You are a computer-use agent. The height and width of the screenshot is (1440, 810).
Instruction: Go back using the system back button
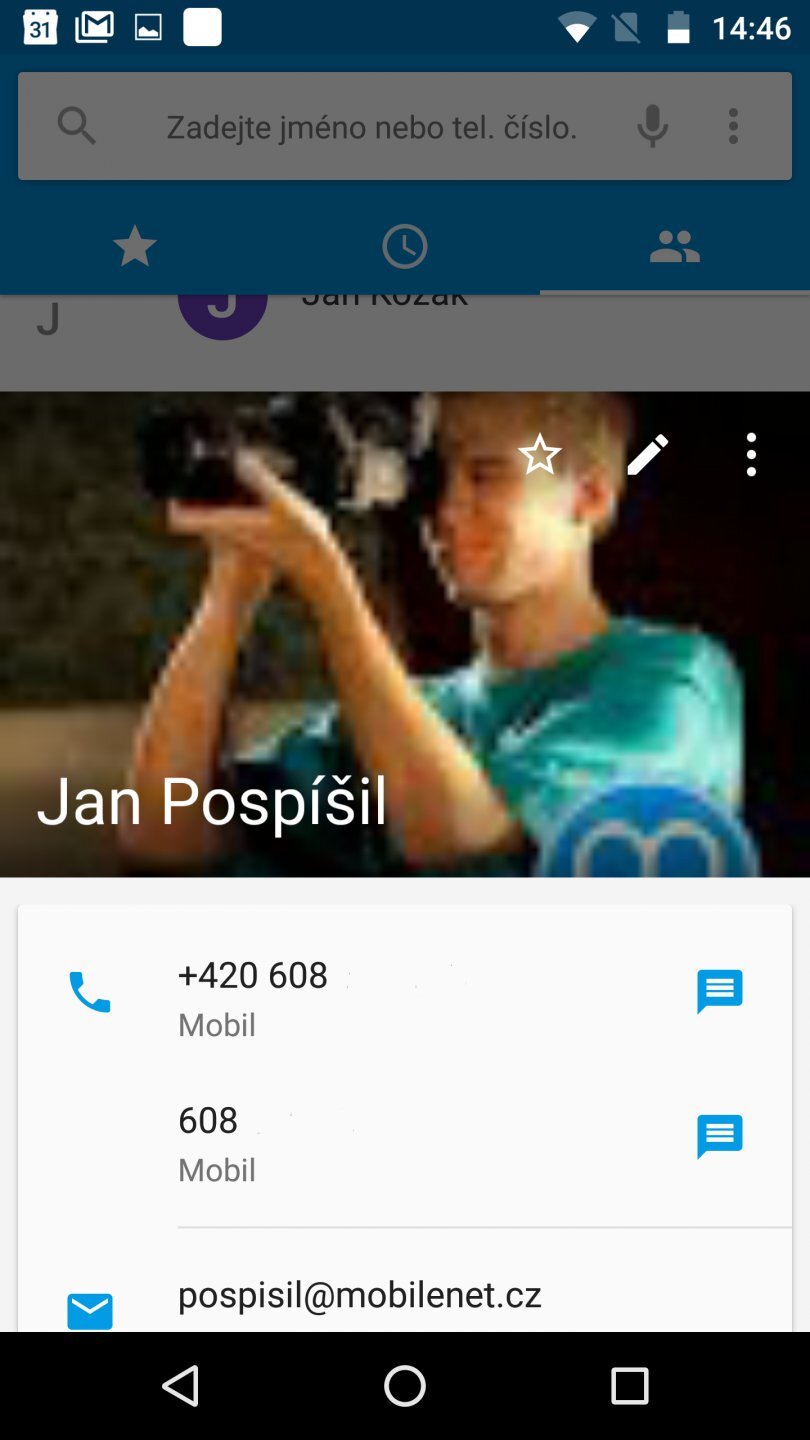(181, 1386)
